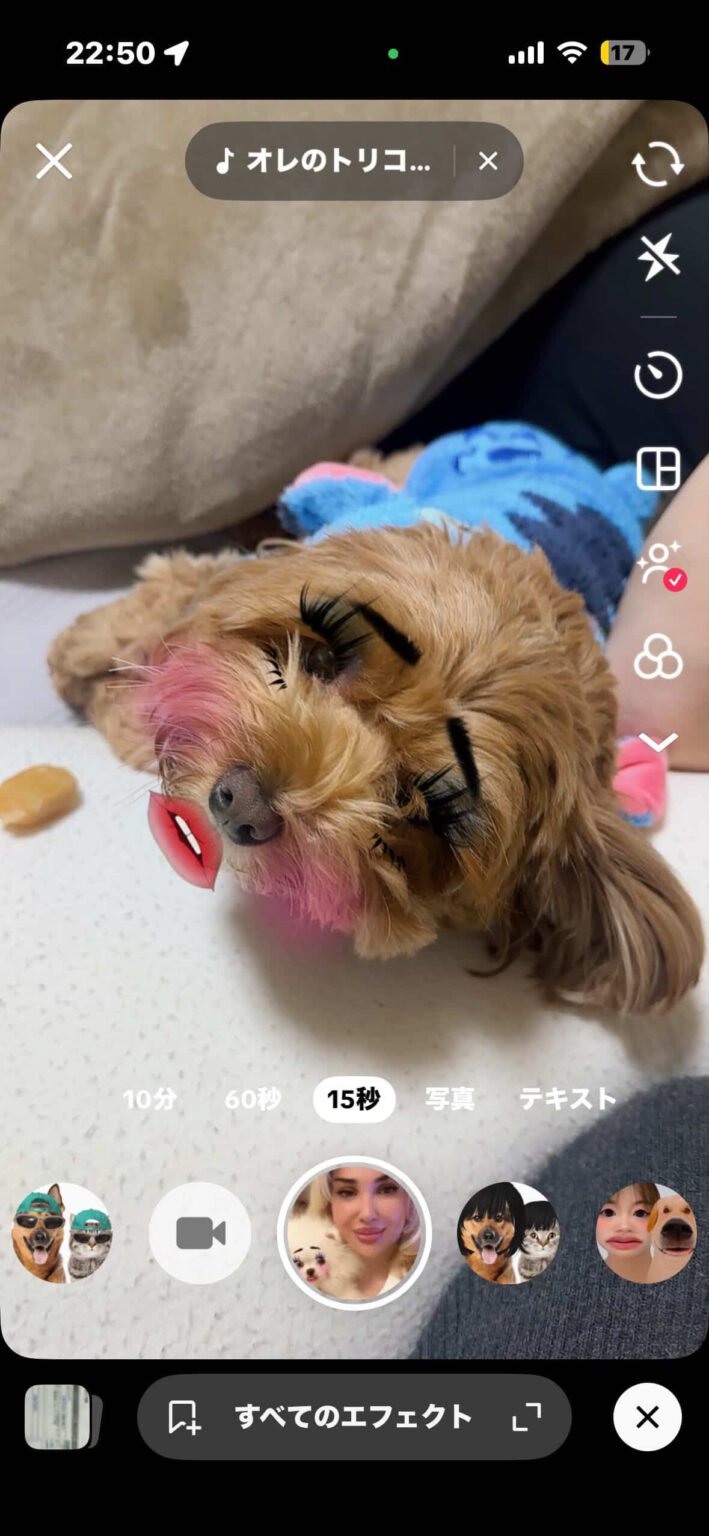Open the beauty retouch option
709x1536 pixels.
[x=658, y=564]
